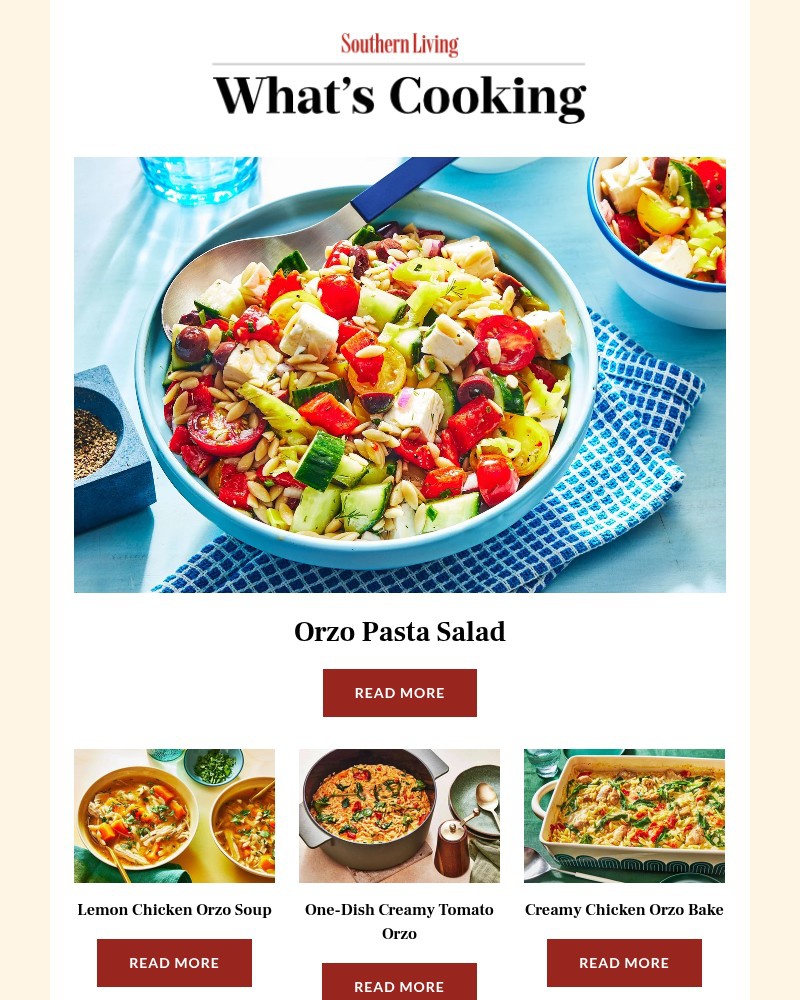Click the Orzo Pasta Salad title
This screenshot has width=800, height=1000.
click(x=400, y=631)
